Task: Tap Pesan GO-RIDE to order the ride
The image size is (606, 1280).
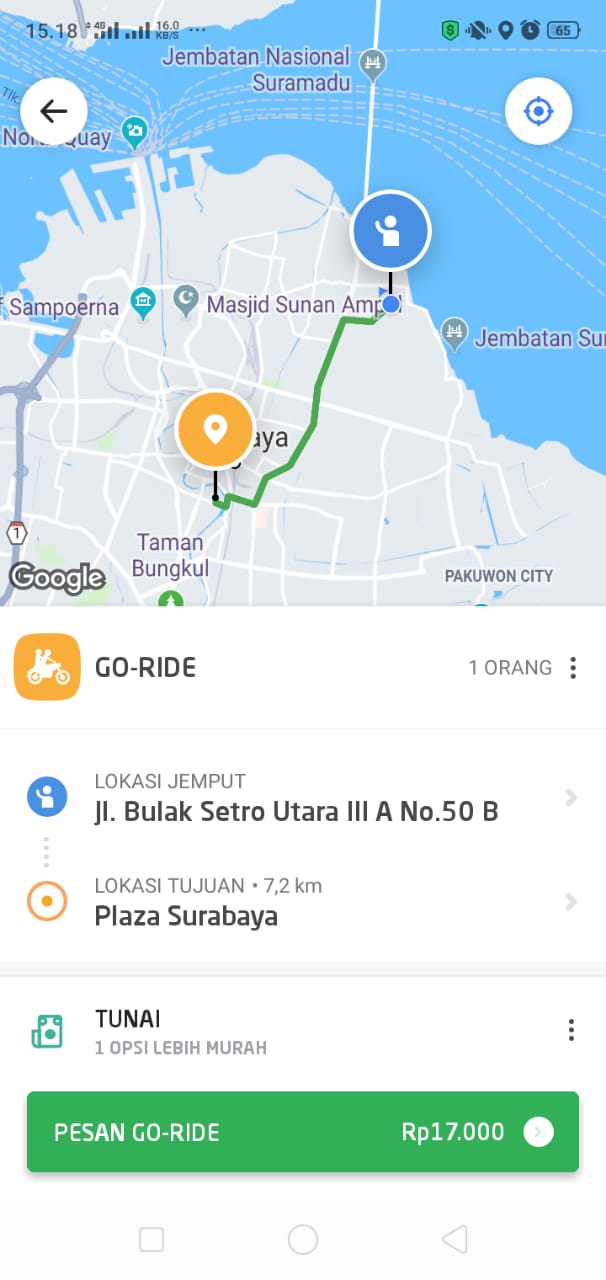Action: [x=302, y=1132]
